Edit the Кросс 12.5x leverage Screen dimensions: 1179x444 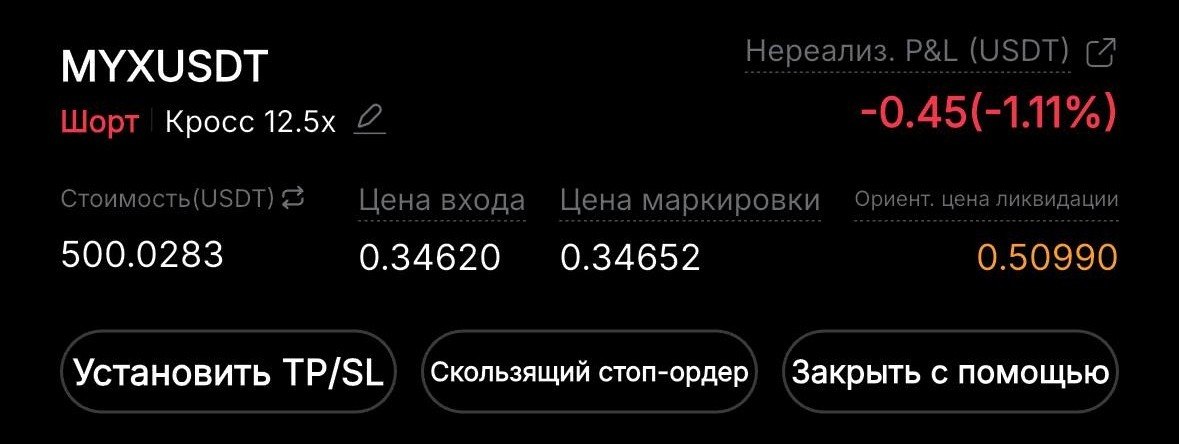[x=369, y=122]
